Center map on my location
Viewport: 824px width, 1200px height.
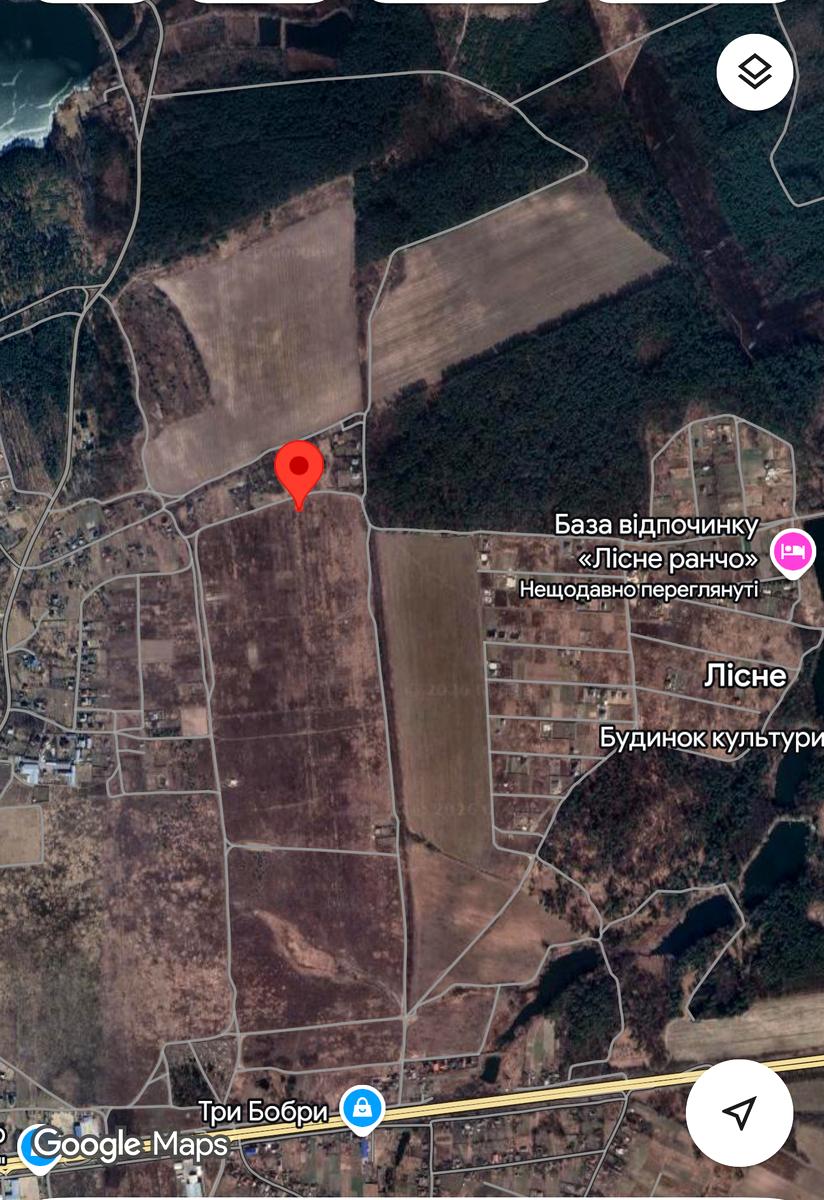pos(739,1112)
